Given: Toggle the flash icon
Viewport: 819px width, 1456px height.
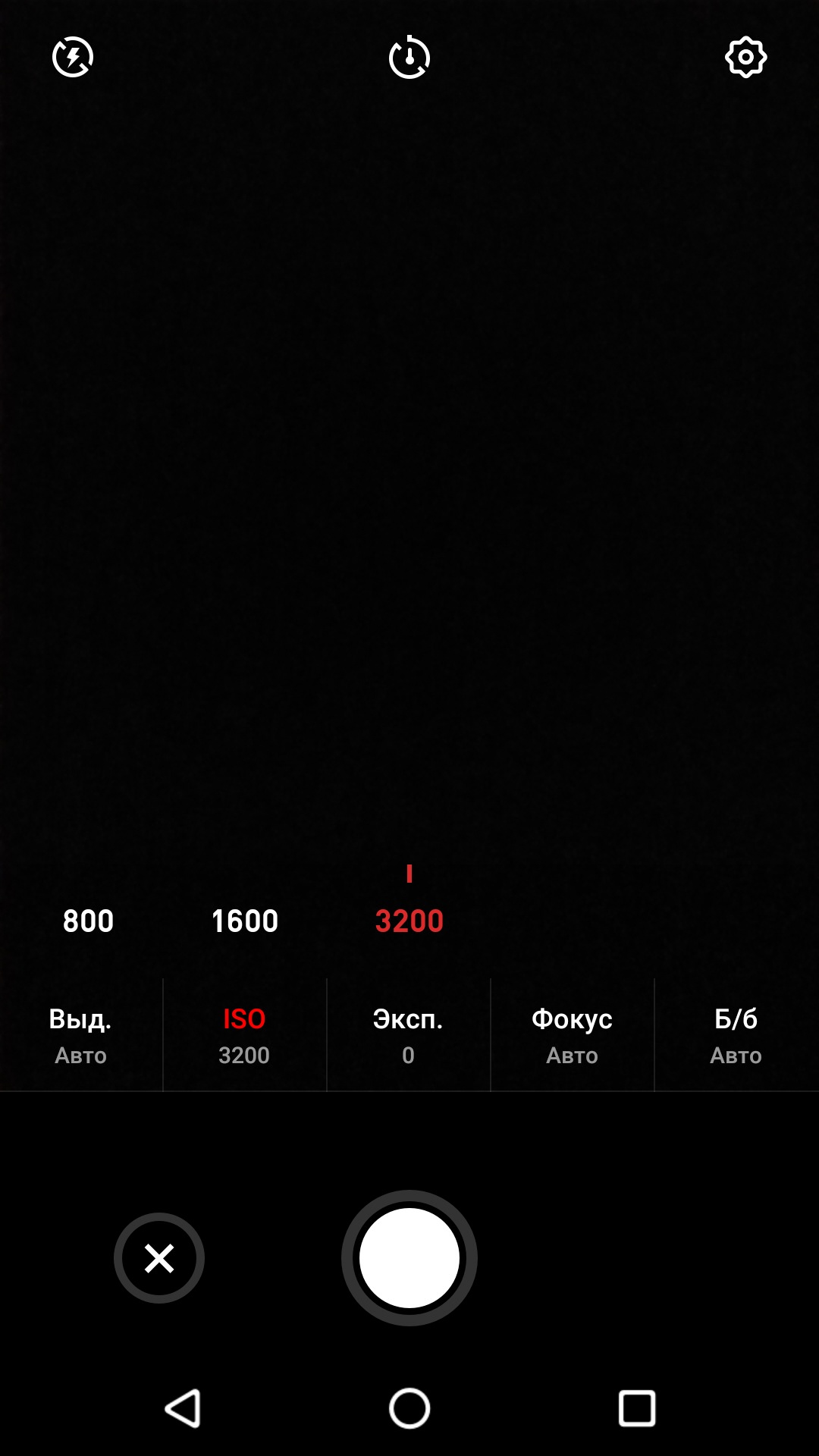Looking at the screenshot, I should [x=73, y=58].
